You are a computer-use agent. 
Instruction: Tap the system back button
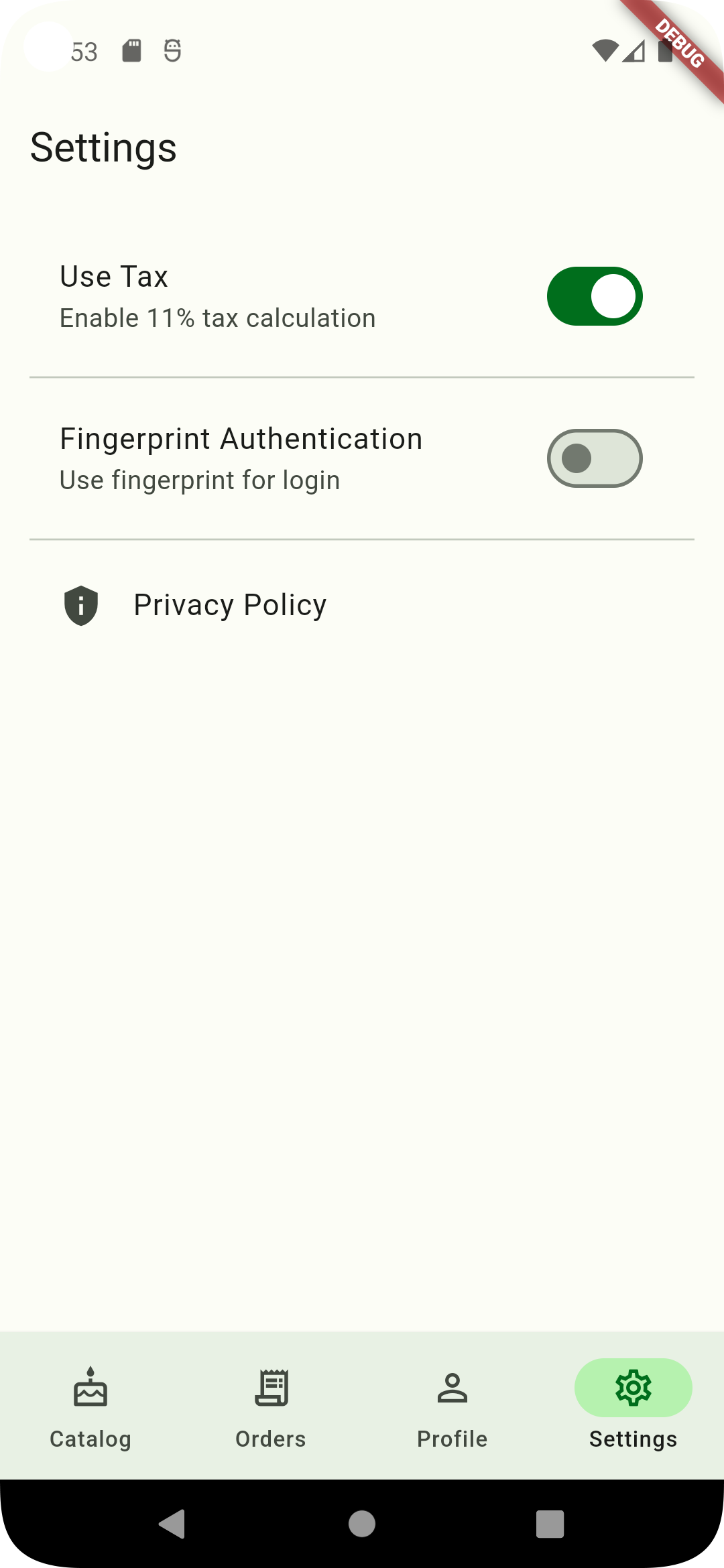[172, 1524]
